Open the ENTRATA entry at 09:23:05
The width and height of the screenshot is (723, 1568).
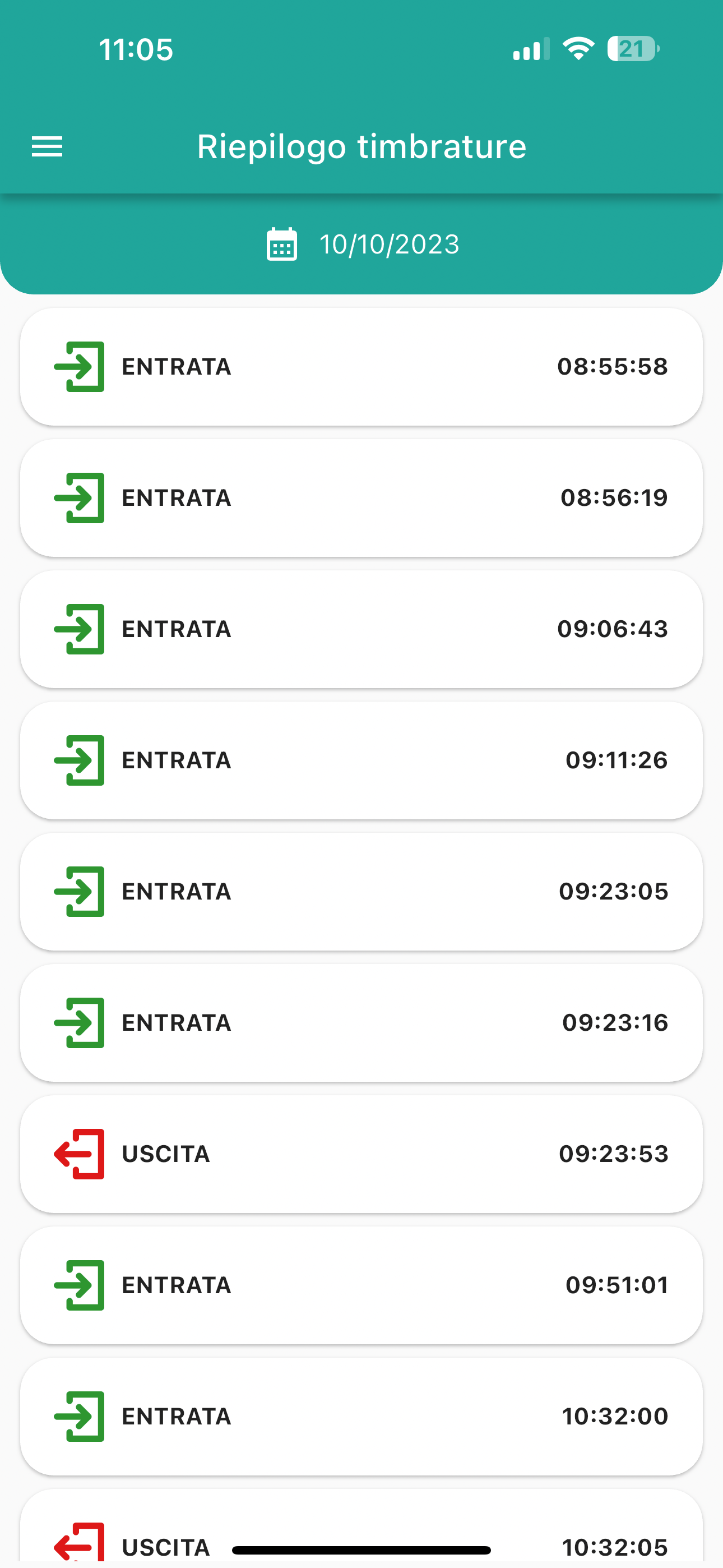click(361, 892)
